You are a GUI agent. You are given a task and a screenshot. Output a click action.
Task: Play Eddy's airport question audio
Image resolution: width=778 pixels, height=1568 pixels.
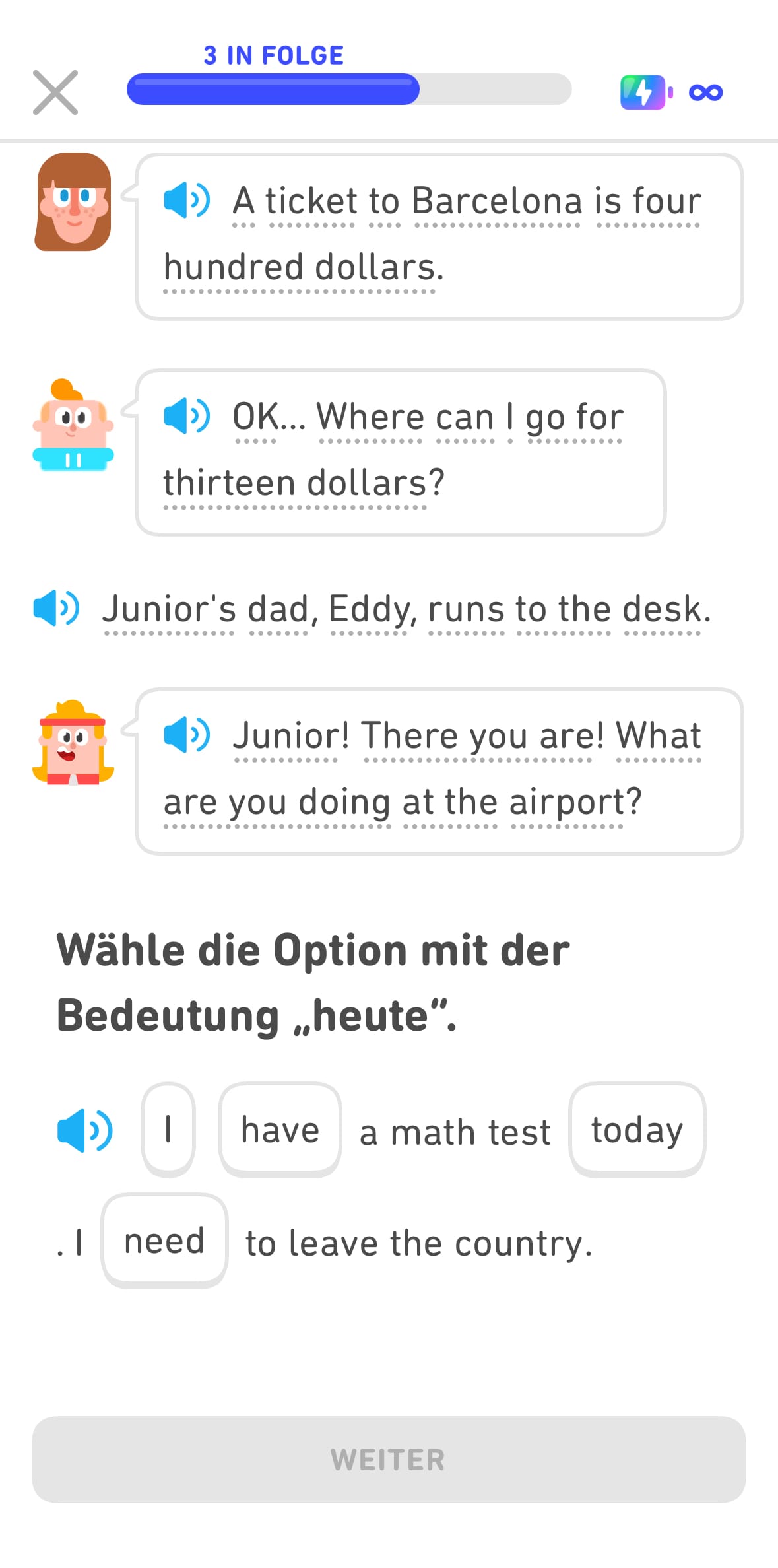pos(187,735)
